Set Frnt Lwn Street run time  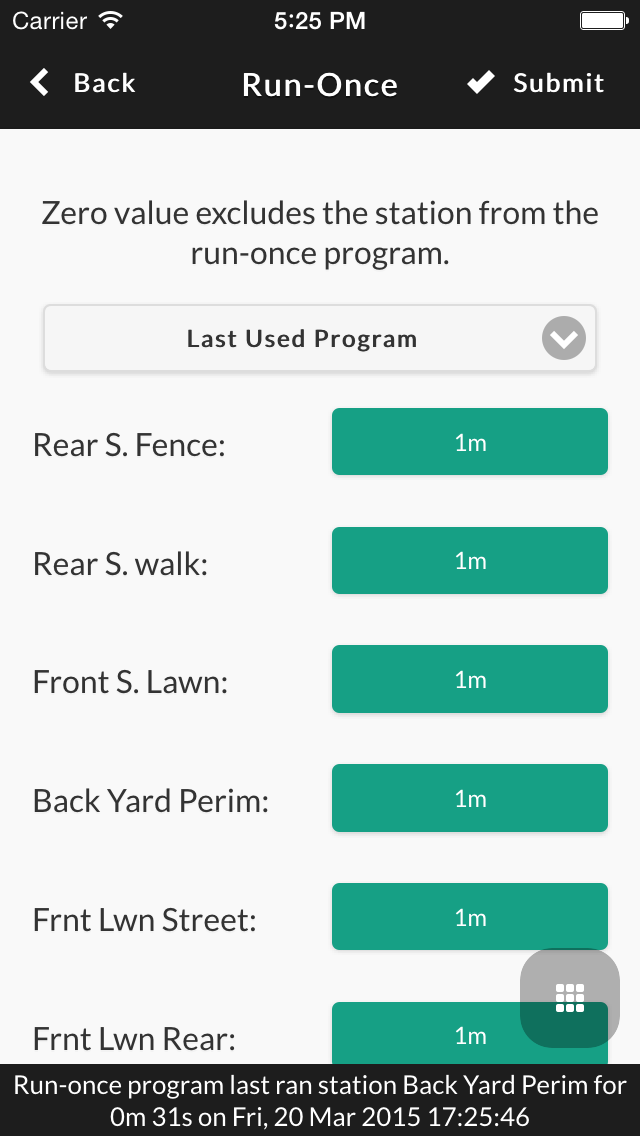point(469,917)
